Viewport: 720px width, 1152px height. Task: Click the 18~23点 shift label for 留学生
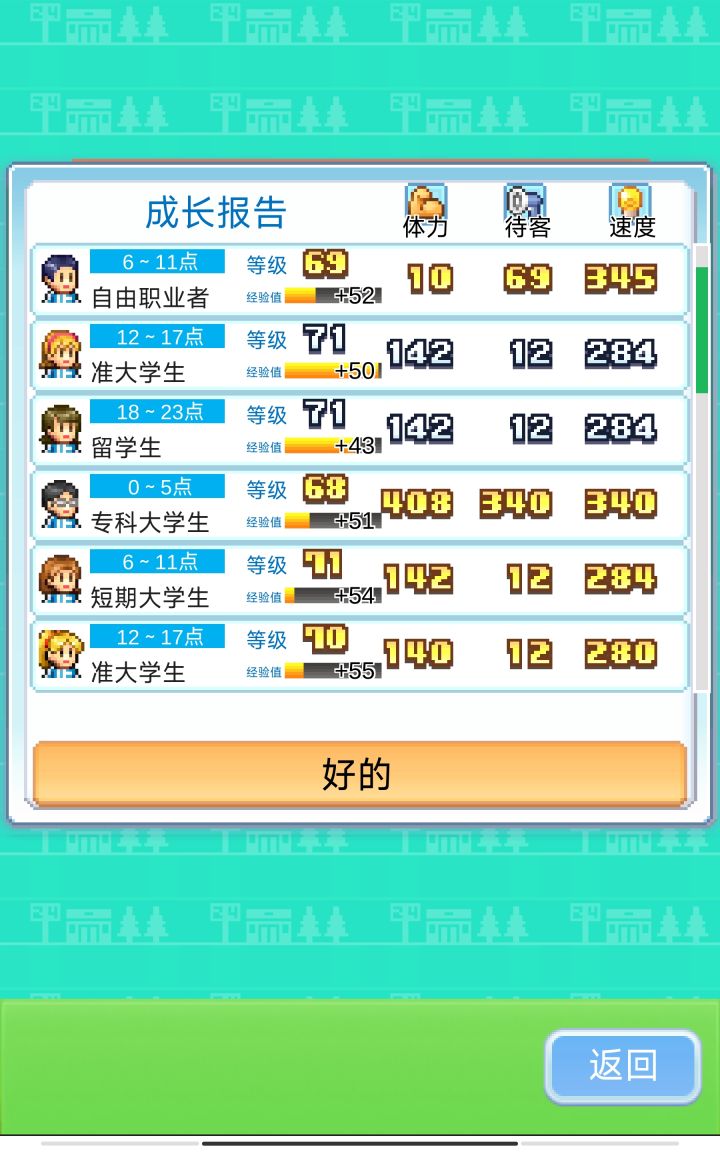[x=156, y=411]
